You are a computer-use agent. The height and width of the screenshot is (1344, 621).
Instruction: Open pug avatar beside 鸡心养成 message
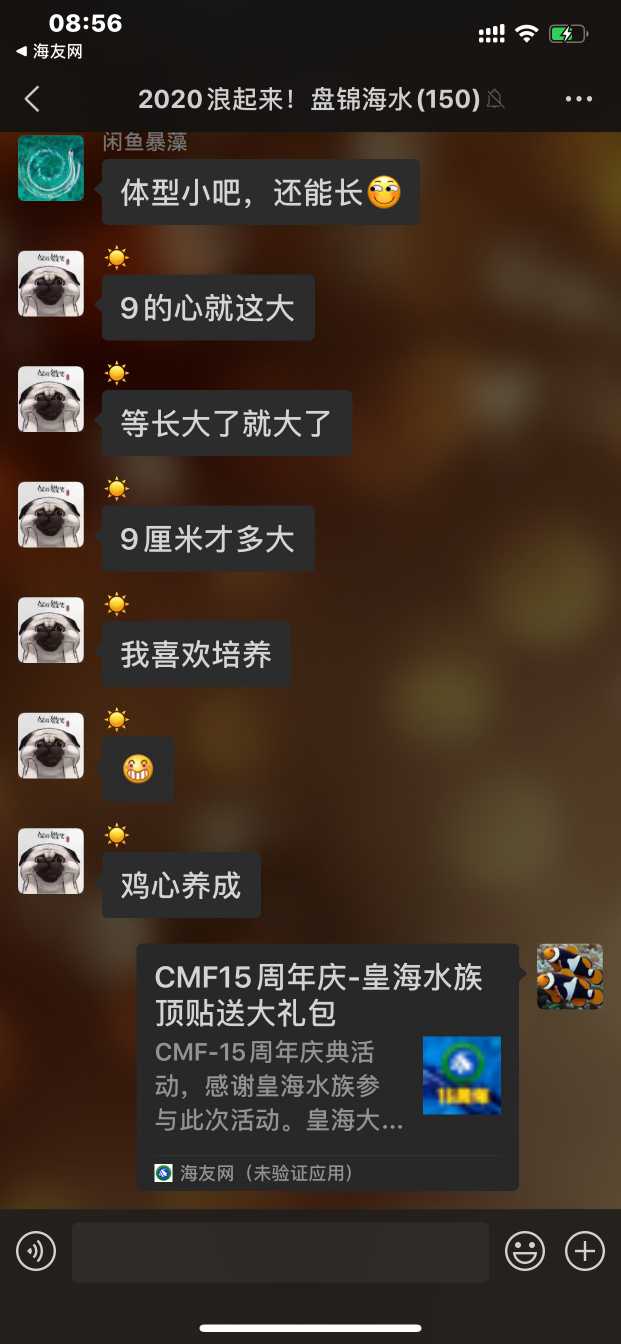click(51, 861)
